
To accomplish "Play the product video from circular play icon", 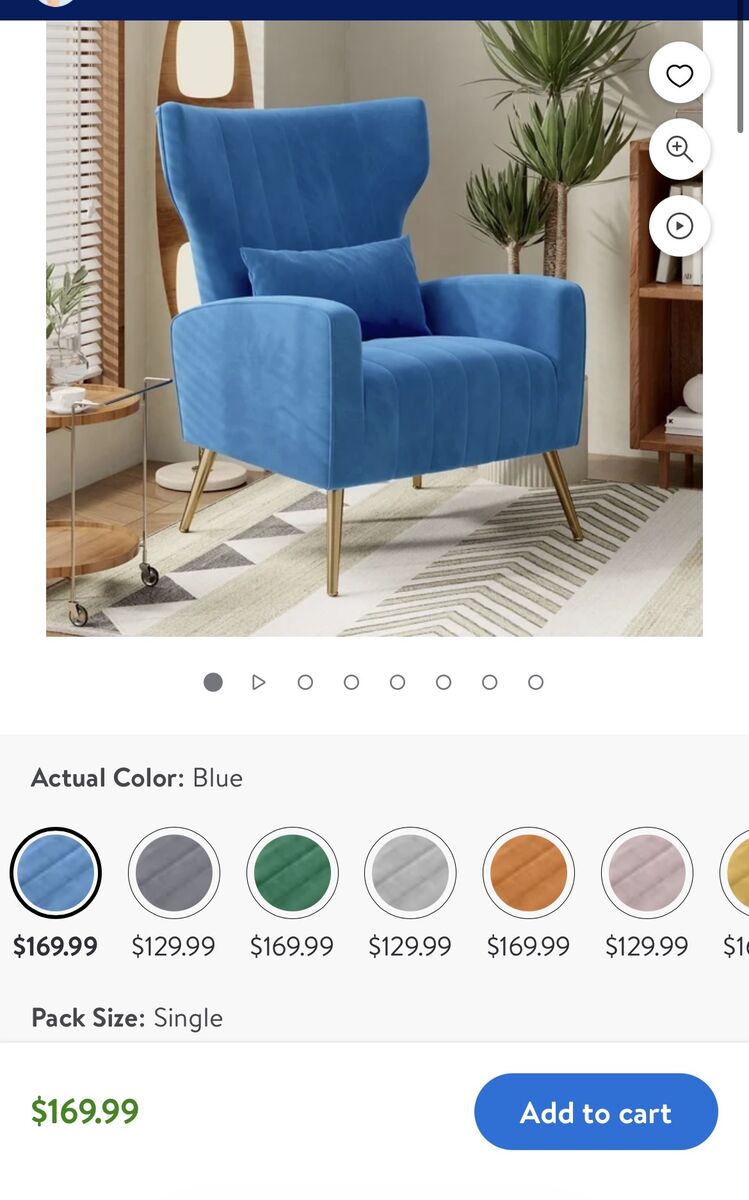I will (x=680, y=226).
